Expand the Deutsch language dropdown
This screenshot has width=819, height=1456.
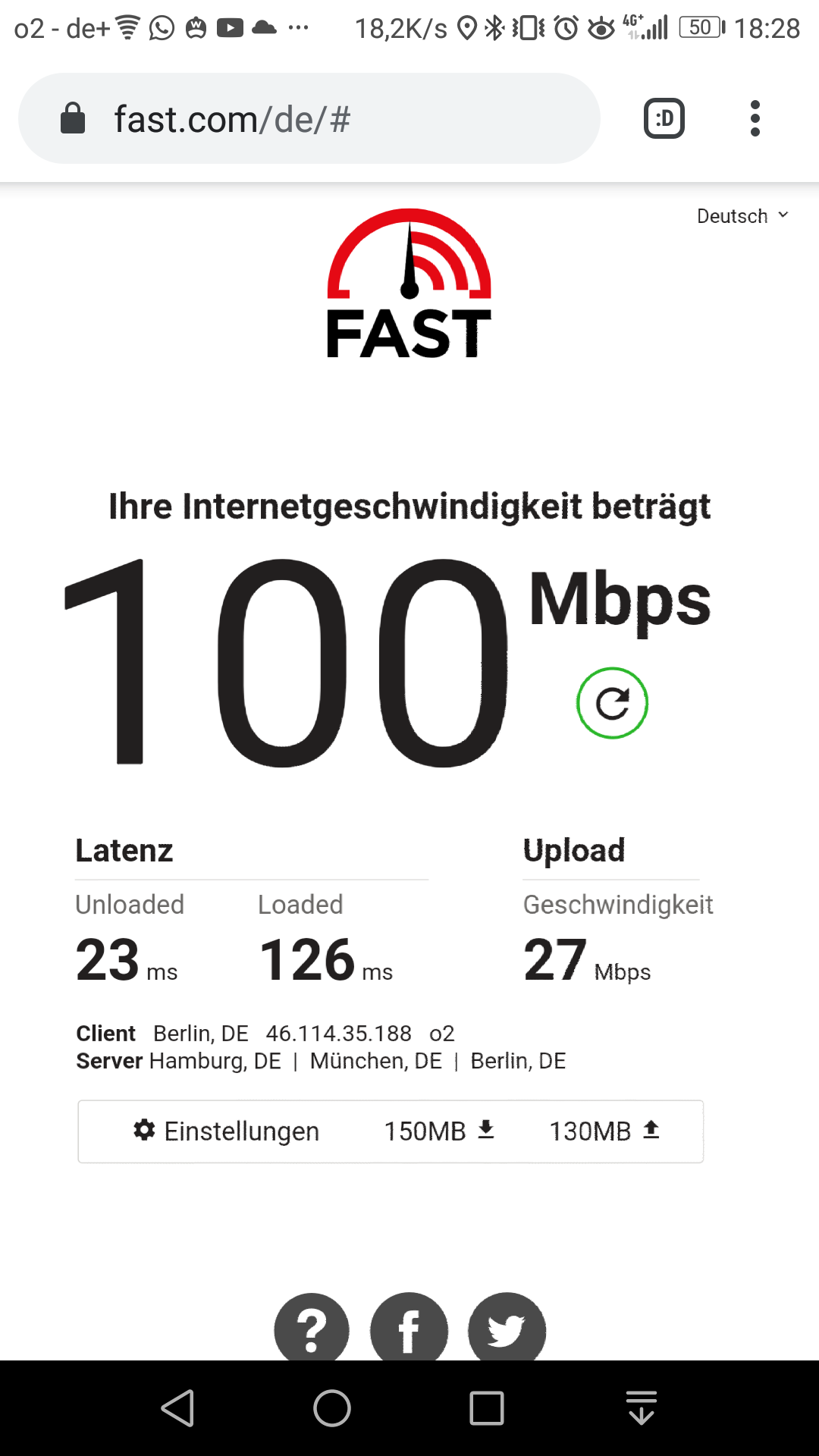(743, 216)
